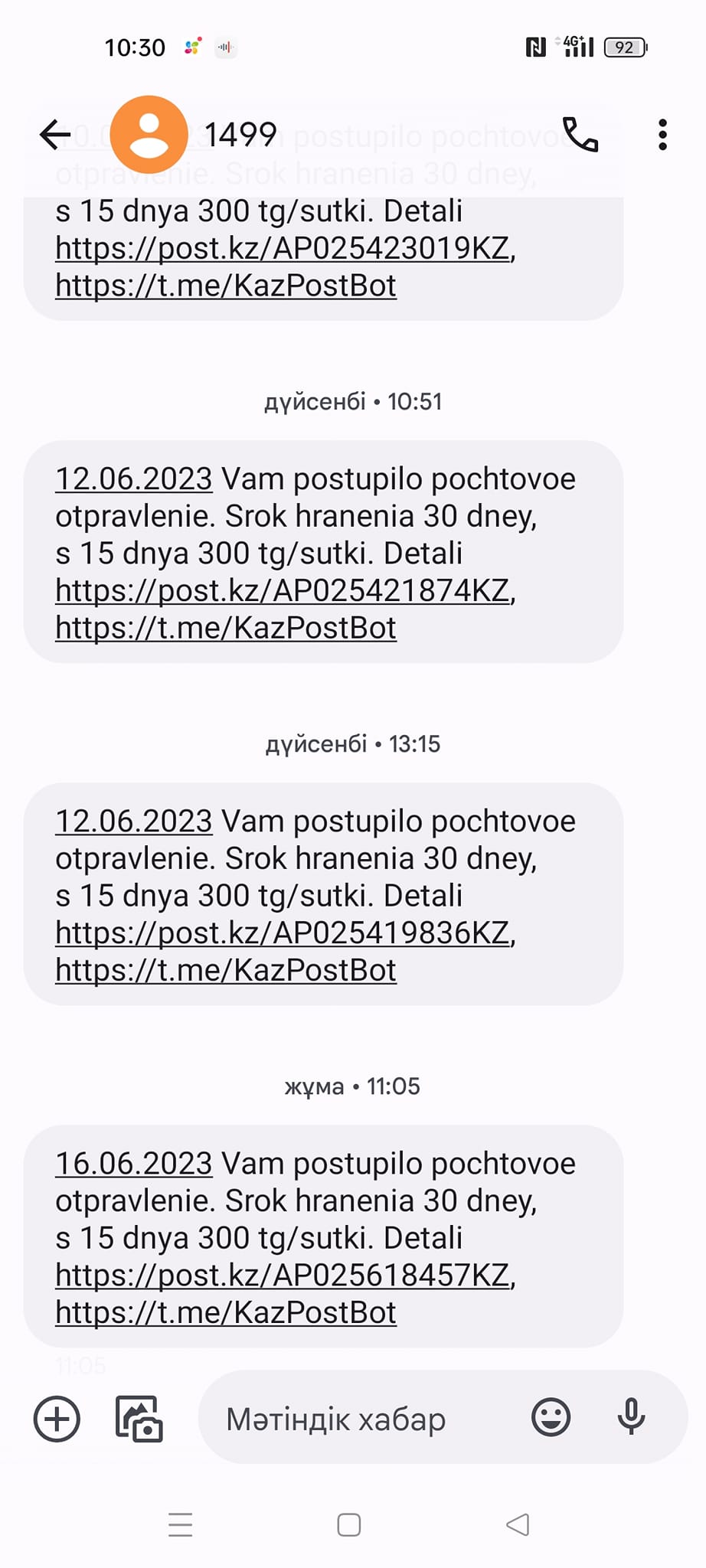The width and height of the screenshot is (706, 1568).
Task: Open recent apps from navigation bar
Action: pyautogui.click(x=180, y=1524)
